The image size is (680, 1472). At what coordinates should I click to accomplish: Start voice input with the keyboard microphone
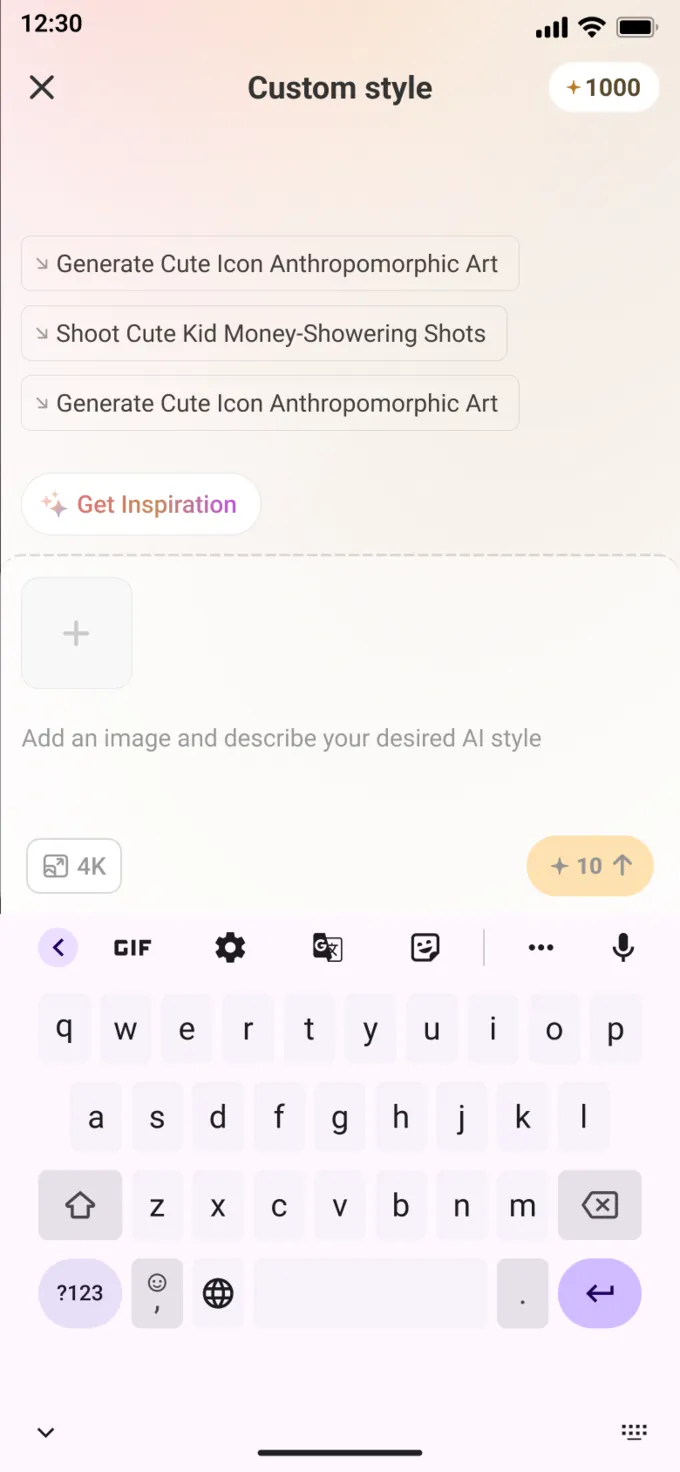pos(623,947)
